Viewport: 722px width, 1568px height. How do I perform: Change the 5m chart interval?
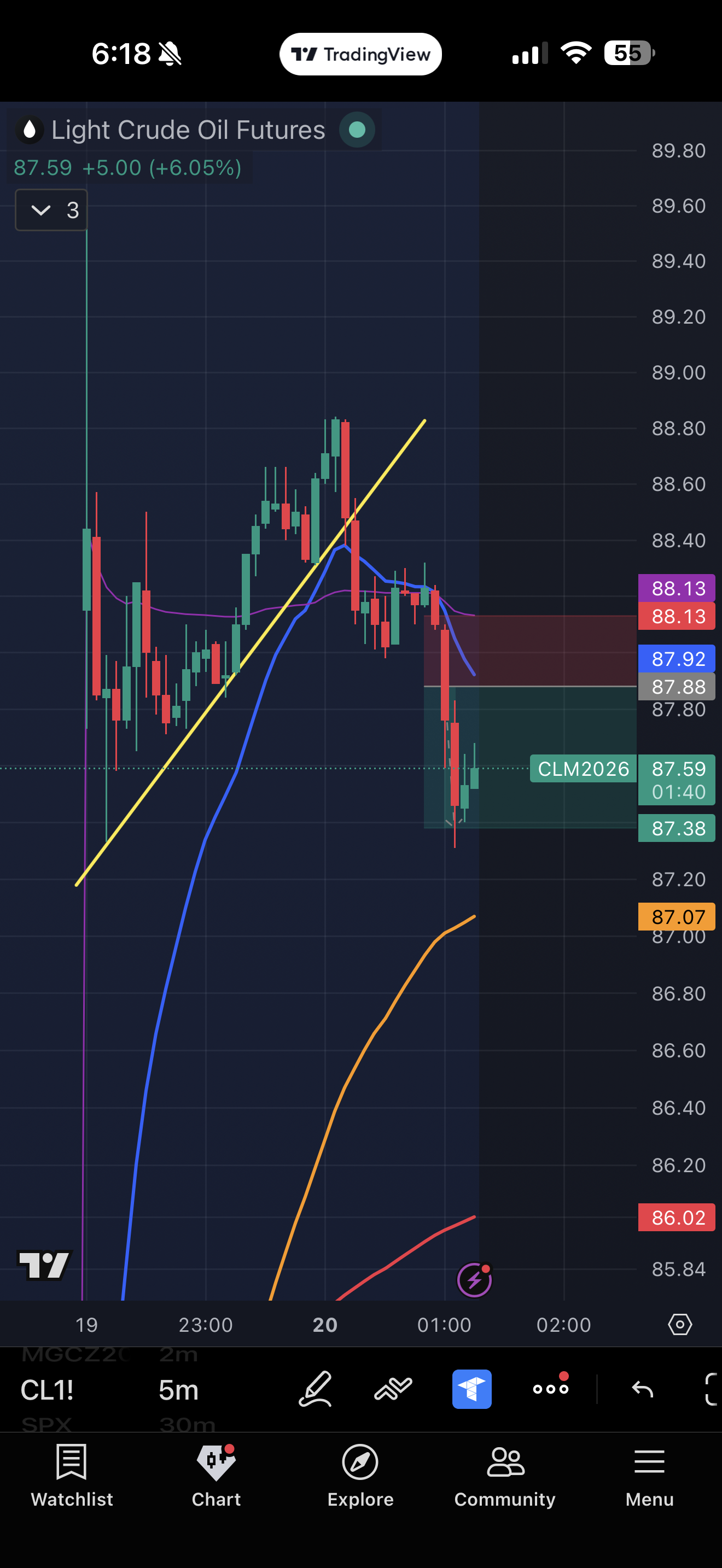tap(178, 1390)
